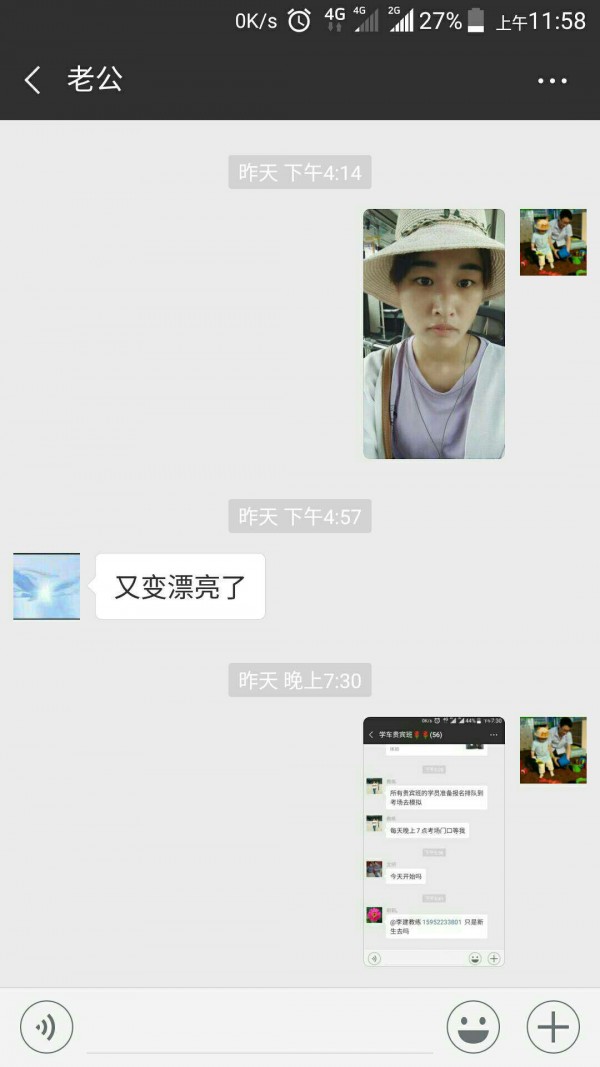Tap own avatar next to selfie photo

553,242
